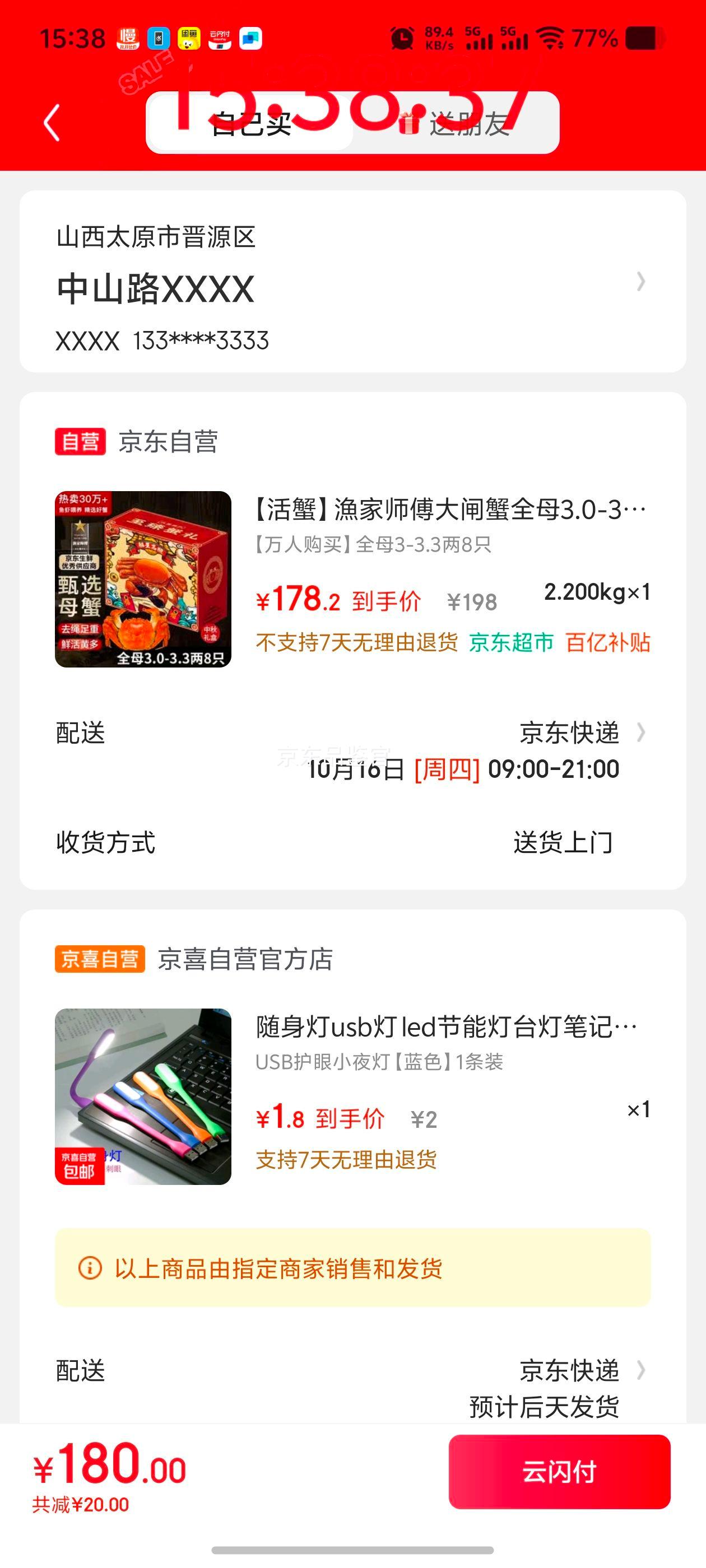Pay with the 云闪付 button
Image resolution: width=706 pixels, height=1568 pixels.
pyautogui.click(x=559, y=1471)
